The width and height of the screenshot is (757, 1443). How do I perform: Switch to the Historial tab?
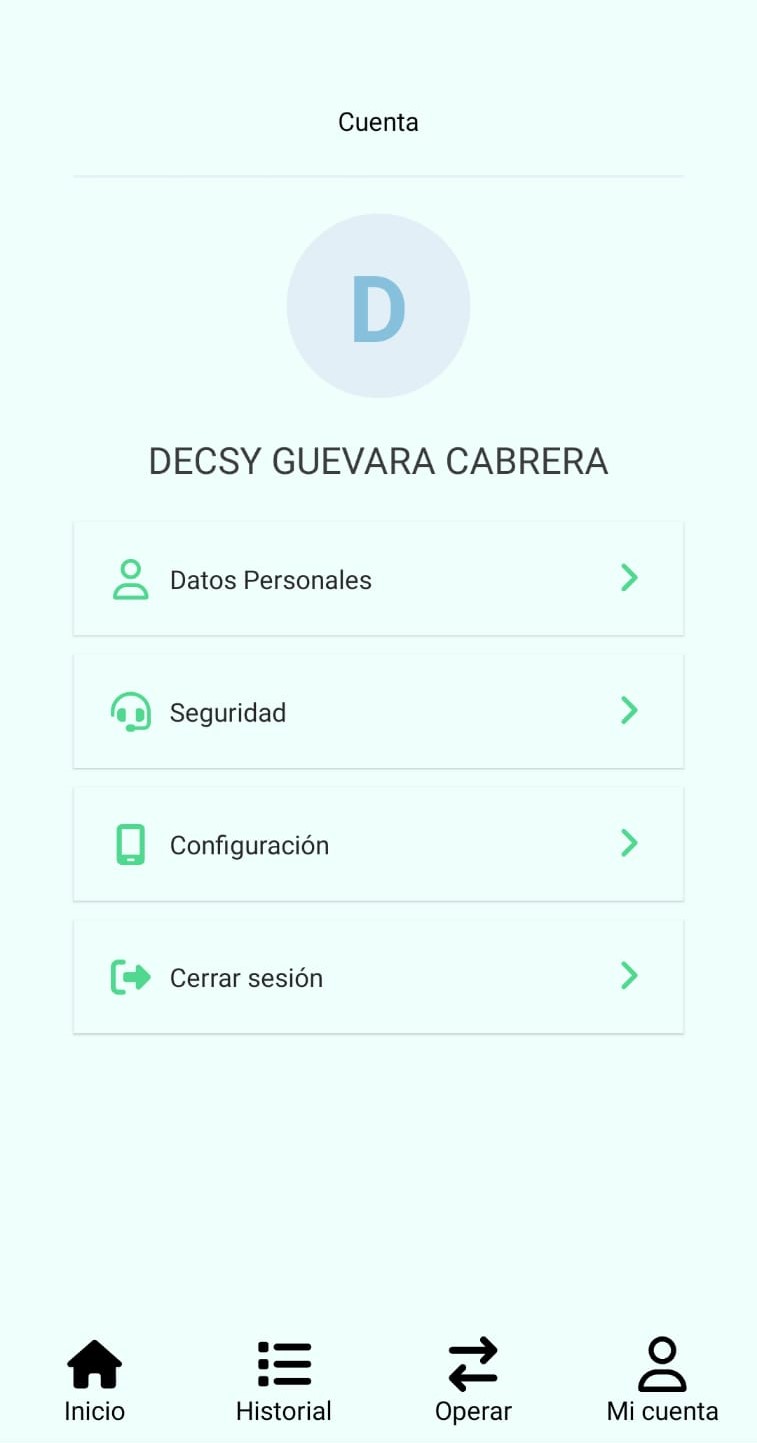[283, 1380]
